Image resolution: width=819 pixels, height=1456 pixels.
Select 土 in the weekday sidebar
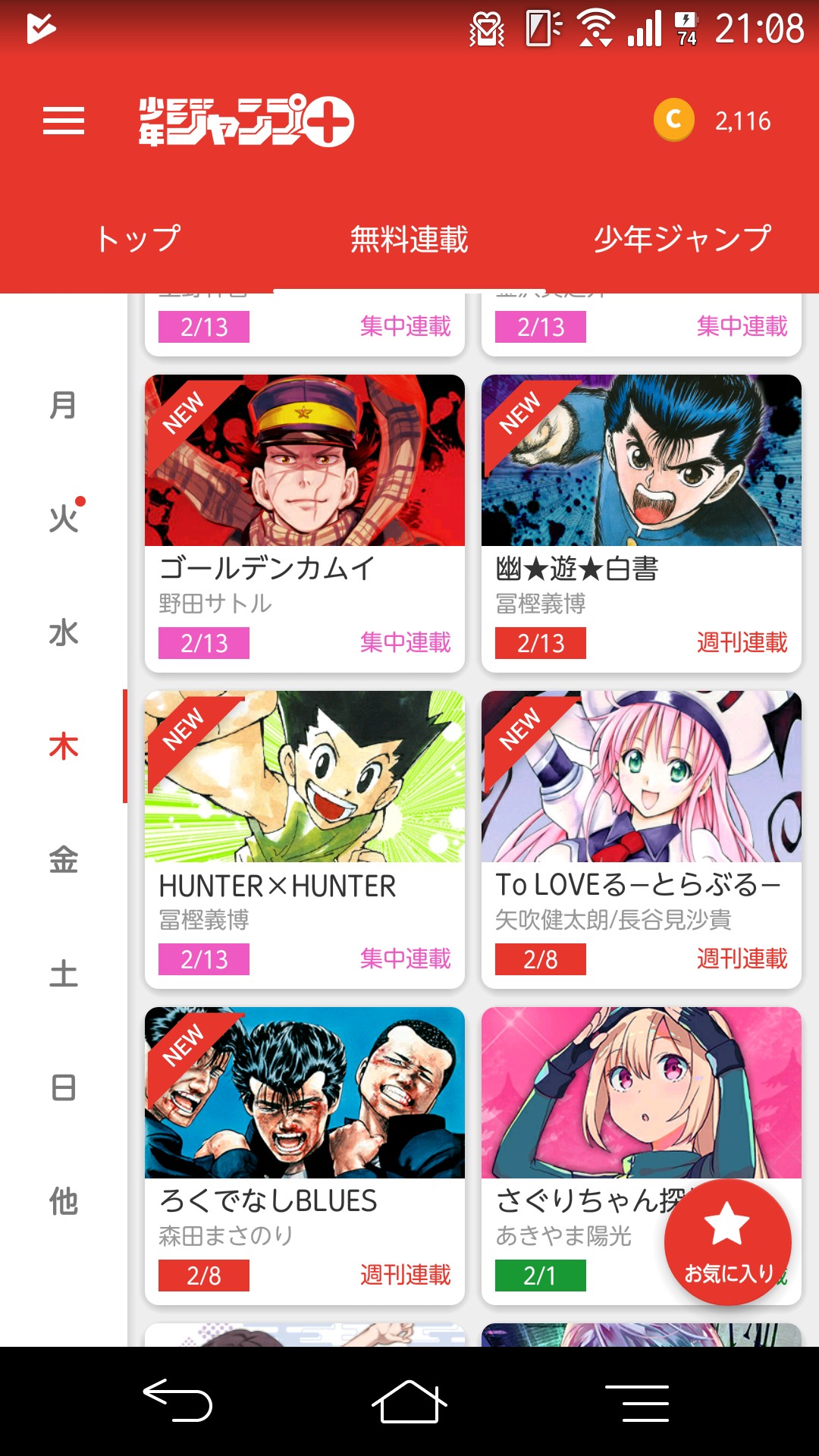tap(64, 974)
